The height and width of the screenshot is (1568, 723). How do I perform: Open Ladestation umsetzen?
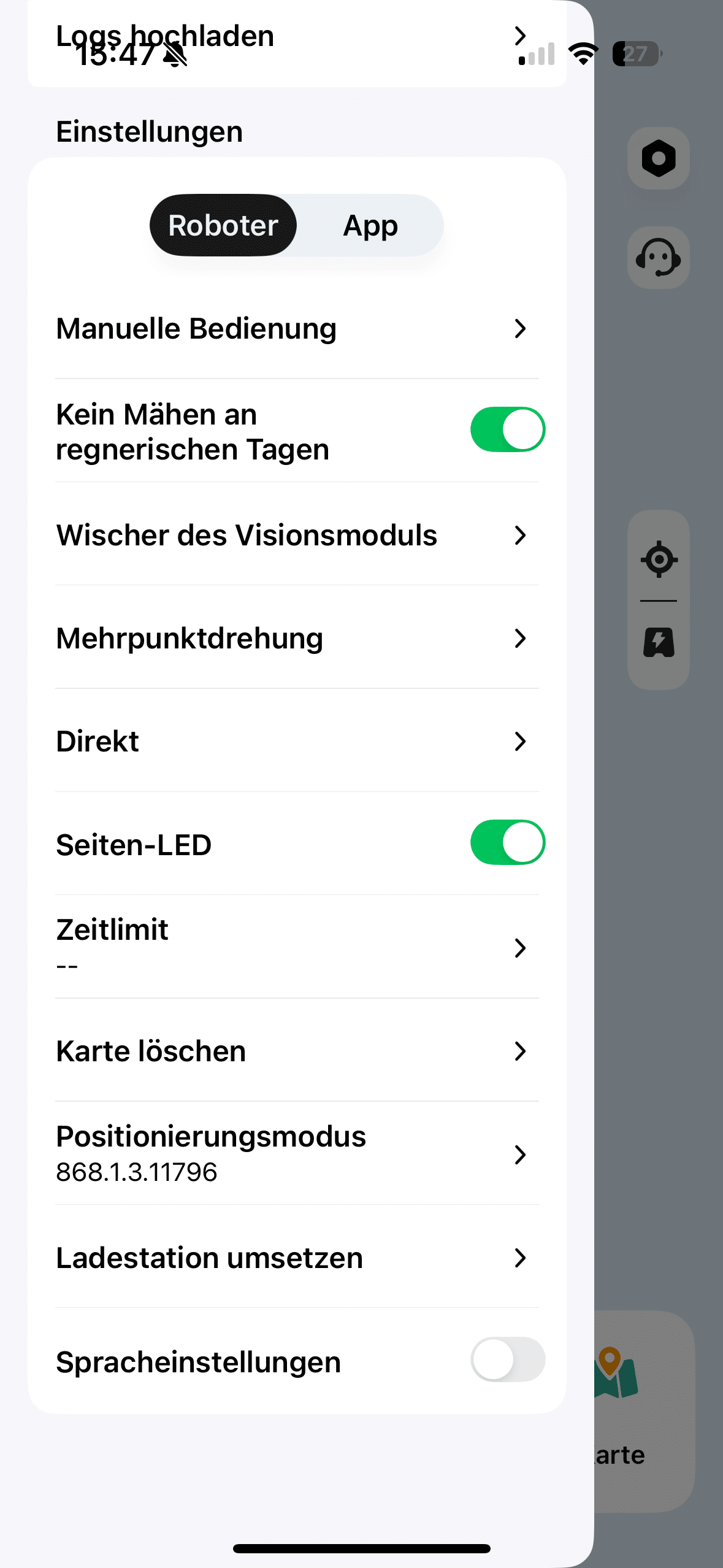(297, 1258)
